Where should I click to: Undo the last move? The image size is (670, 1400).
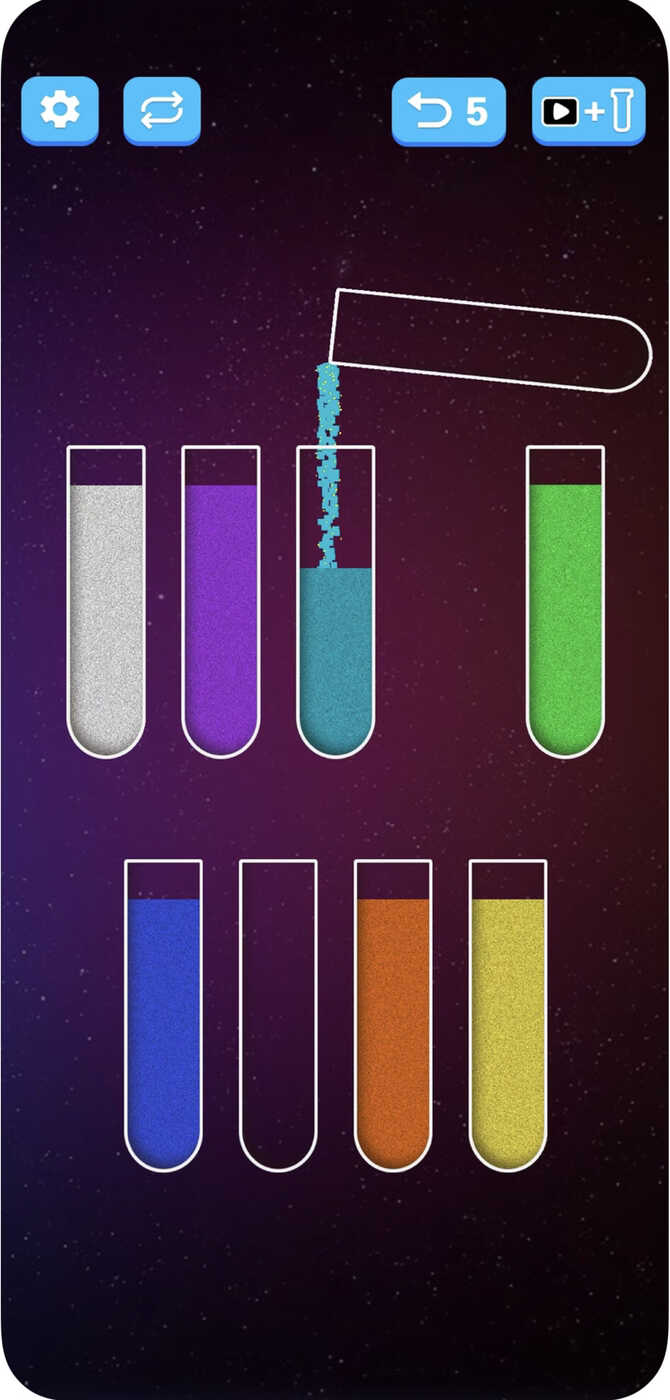click(x=449, y=111)
